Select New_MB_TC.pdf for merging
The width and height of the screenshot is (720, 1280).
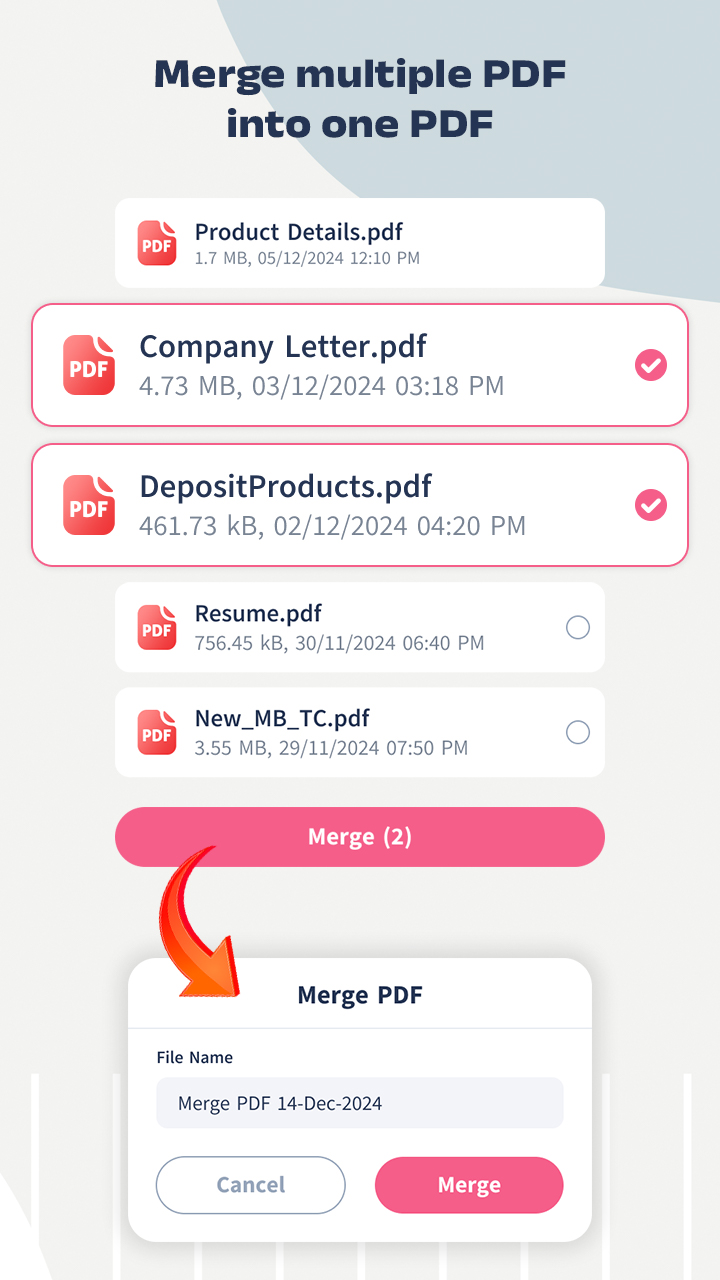coord(578,732)
